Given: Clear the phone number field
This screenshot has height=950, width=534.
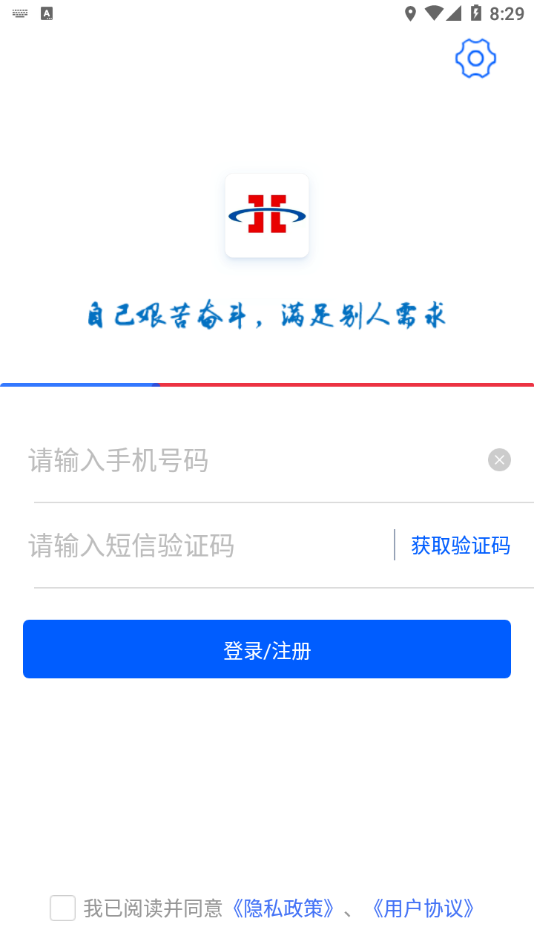Looking at the screenshot, I should (x=499, y=460).
